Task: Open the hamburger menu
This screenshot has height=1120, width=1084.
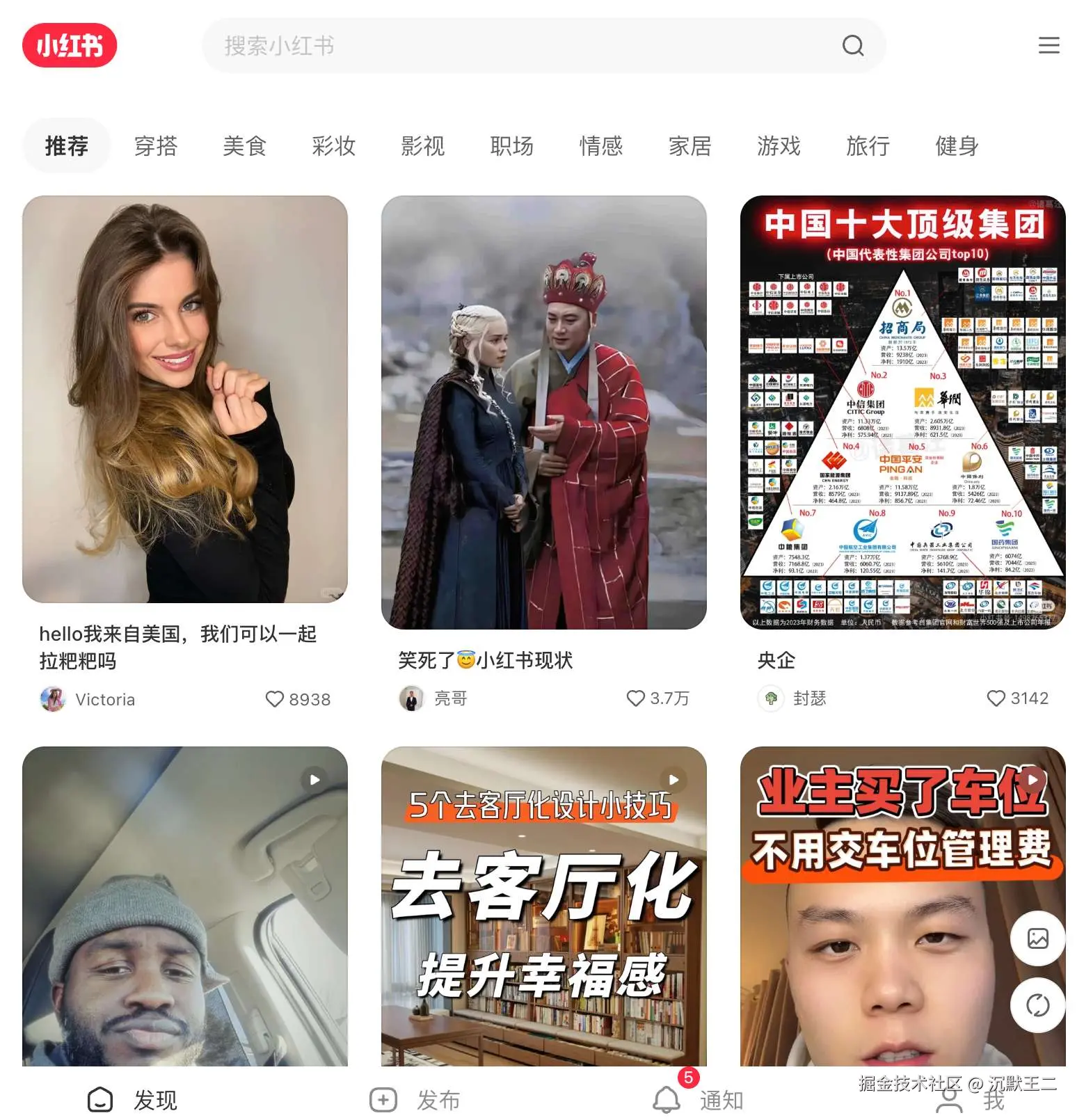Action: point(1049,46)
